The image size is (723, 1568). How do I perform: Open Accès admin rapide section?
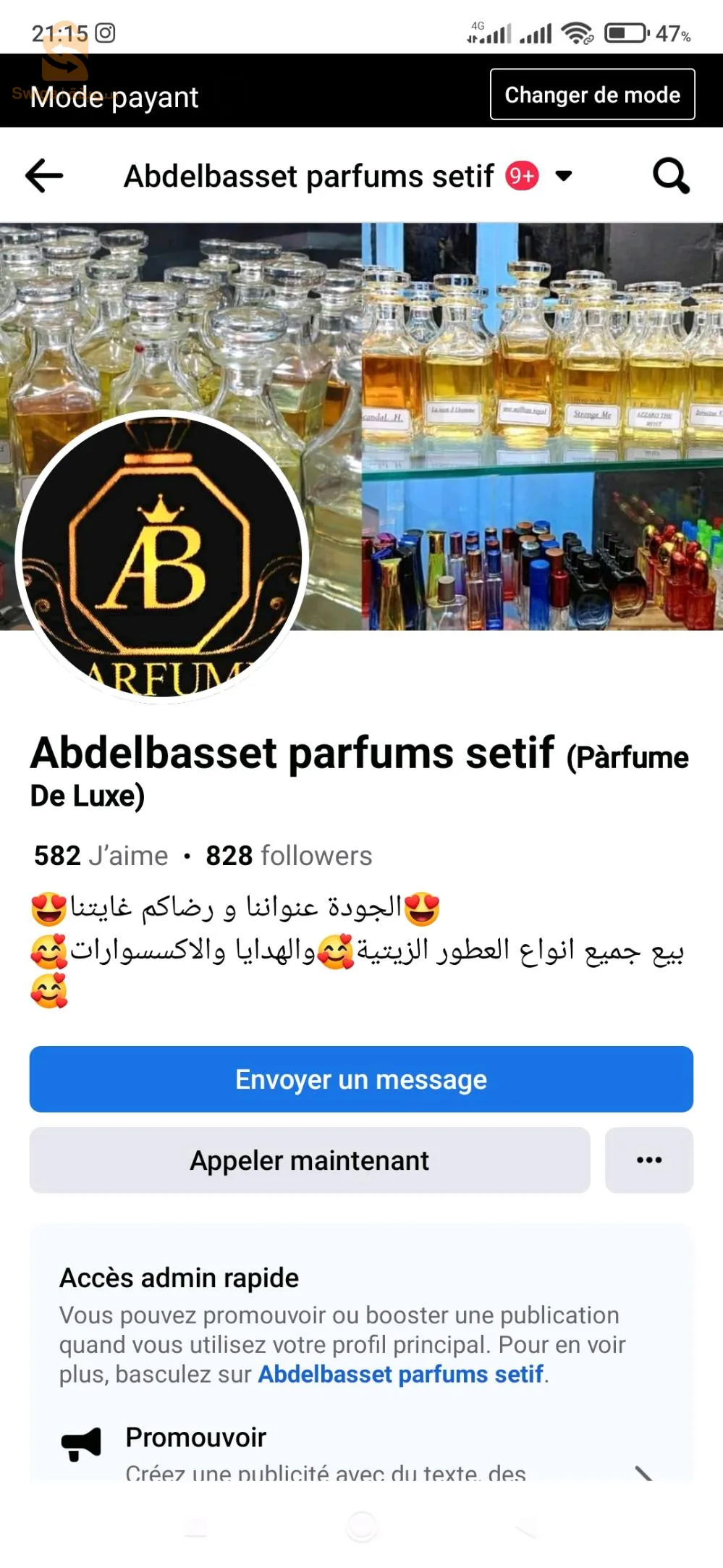click(179, 1277)
